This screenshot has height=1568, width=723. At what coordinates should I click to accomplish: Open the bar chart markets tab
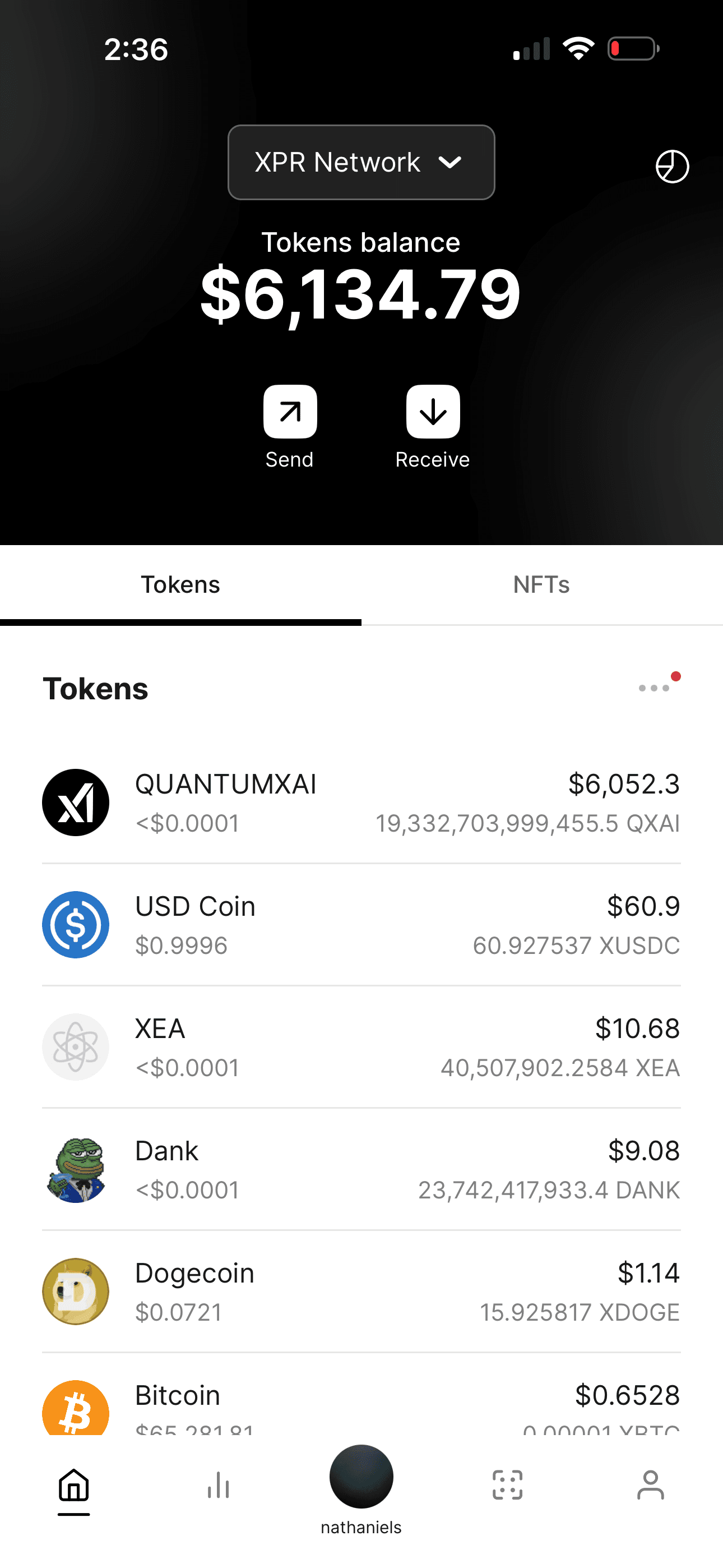[x=218, y=1486]
